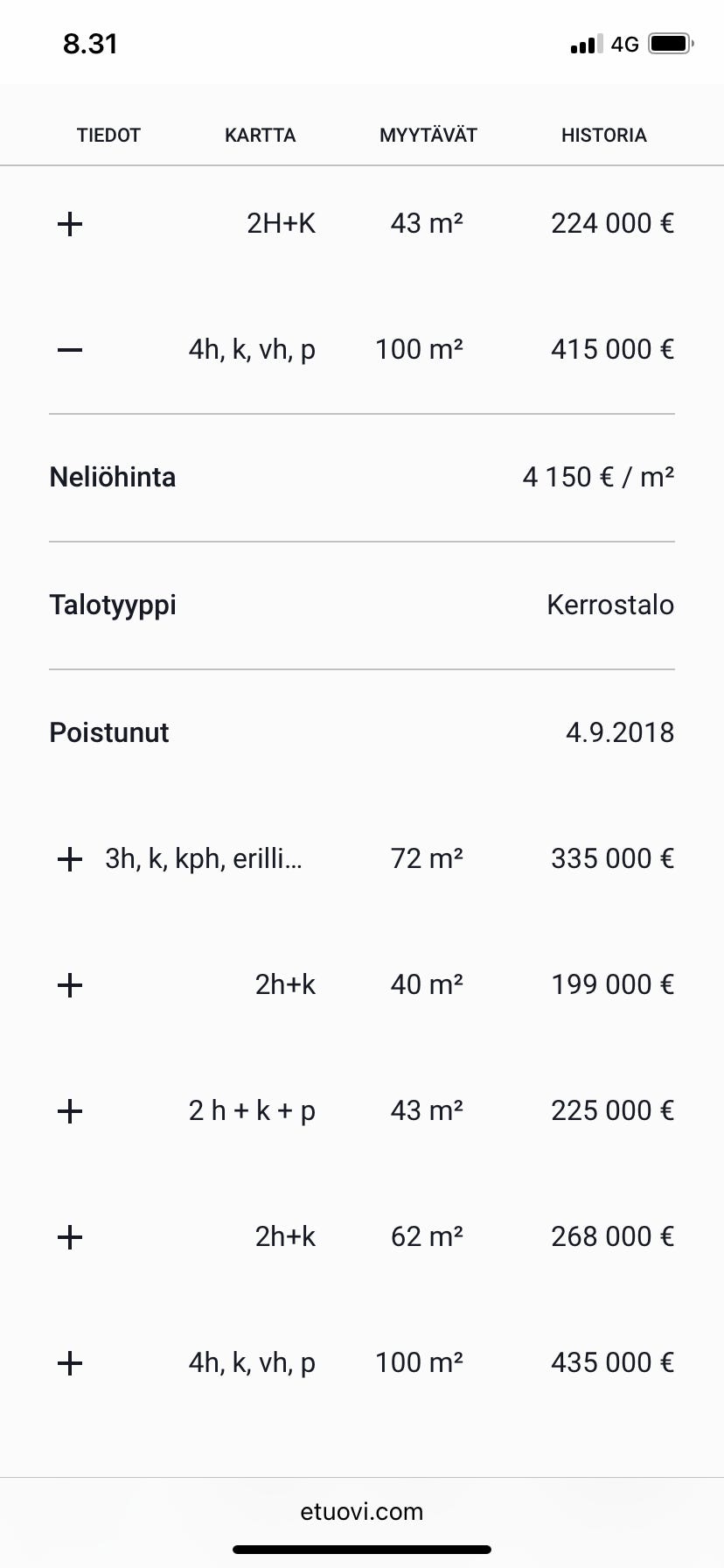Select the Neliöhinta row
724x1568 pixels.
(x=110, y=477)
